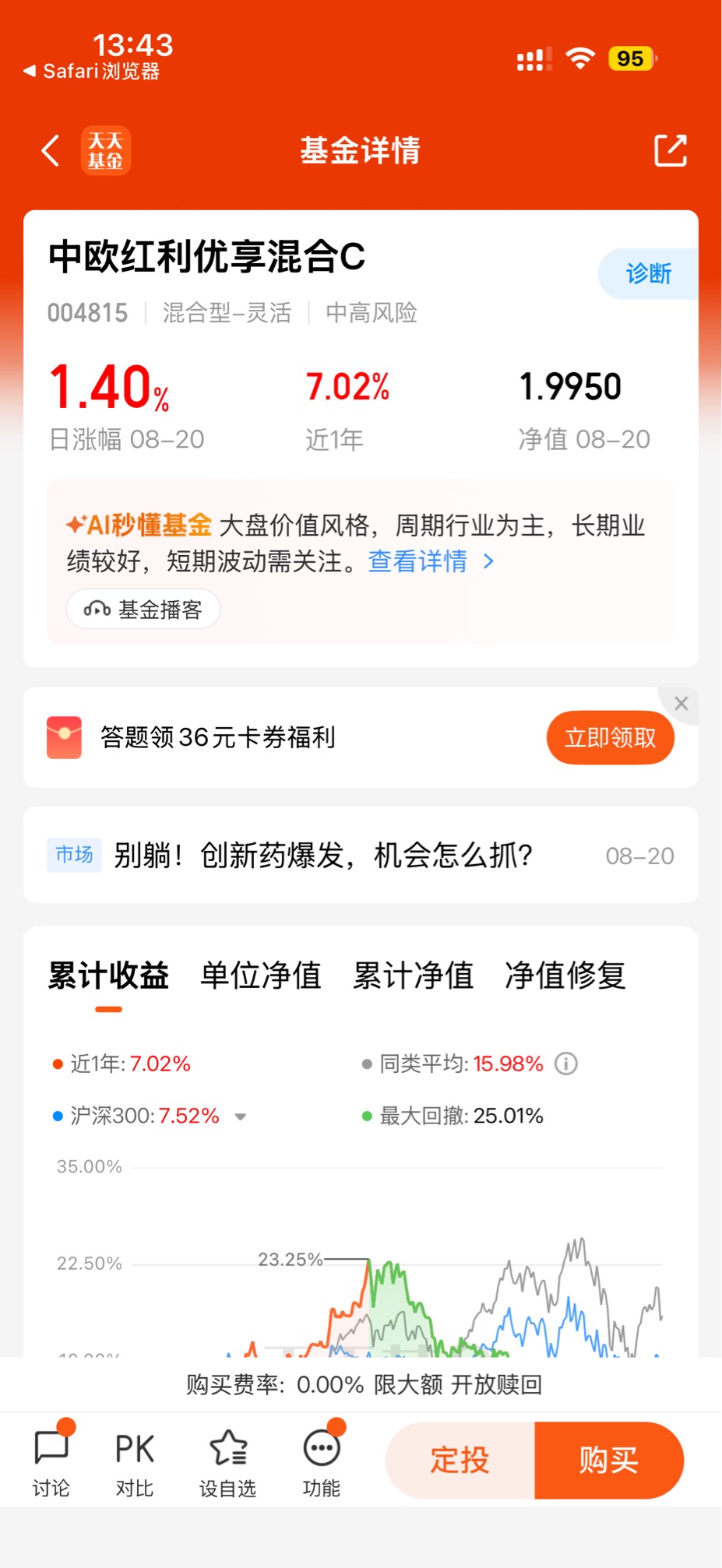Select the 累计收益 tab
Screen dimensions: 722x1568
click(108, 975)
